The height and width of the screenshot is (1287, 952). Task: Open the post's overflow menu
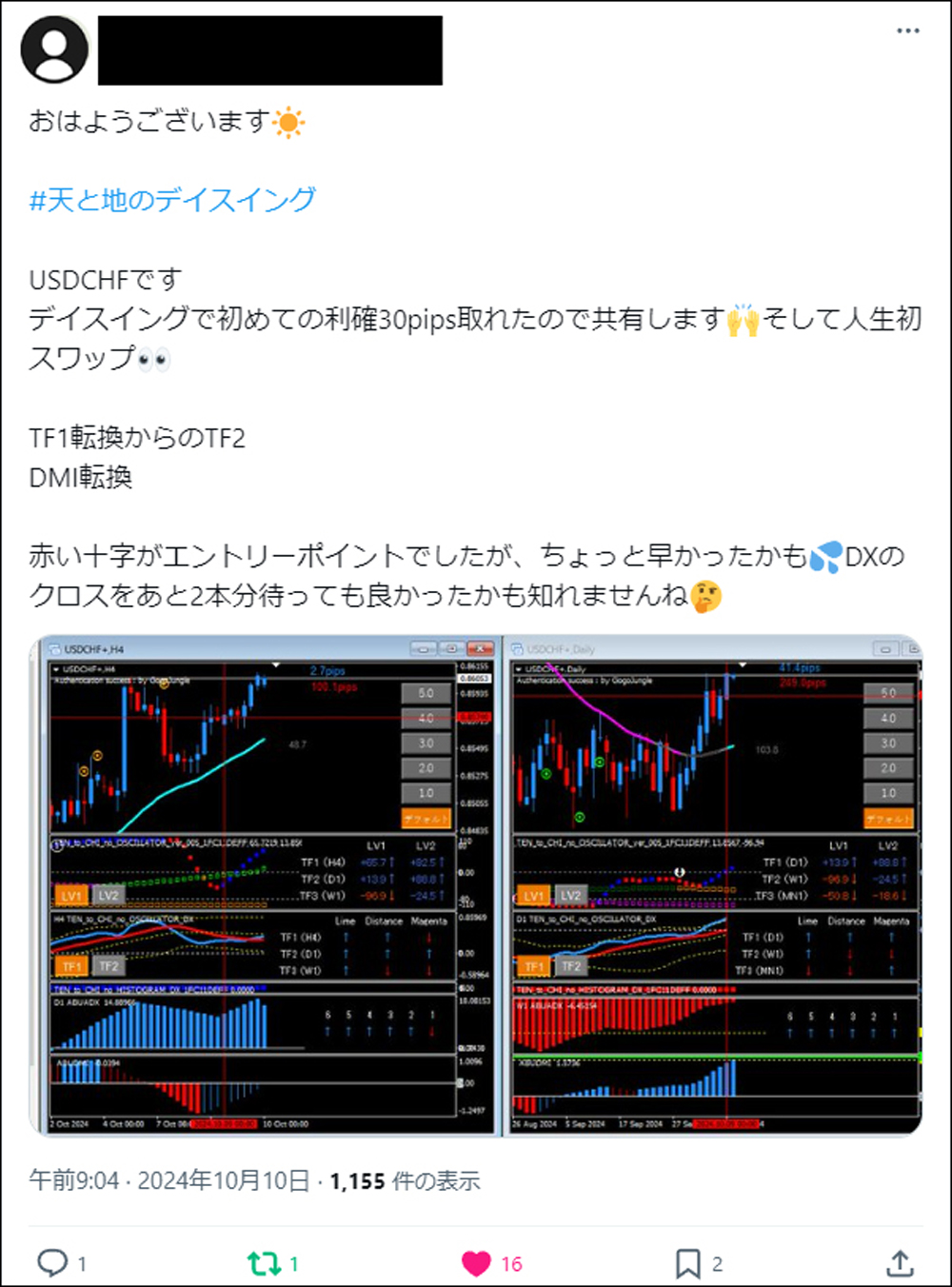click(907, 31)
